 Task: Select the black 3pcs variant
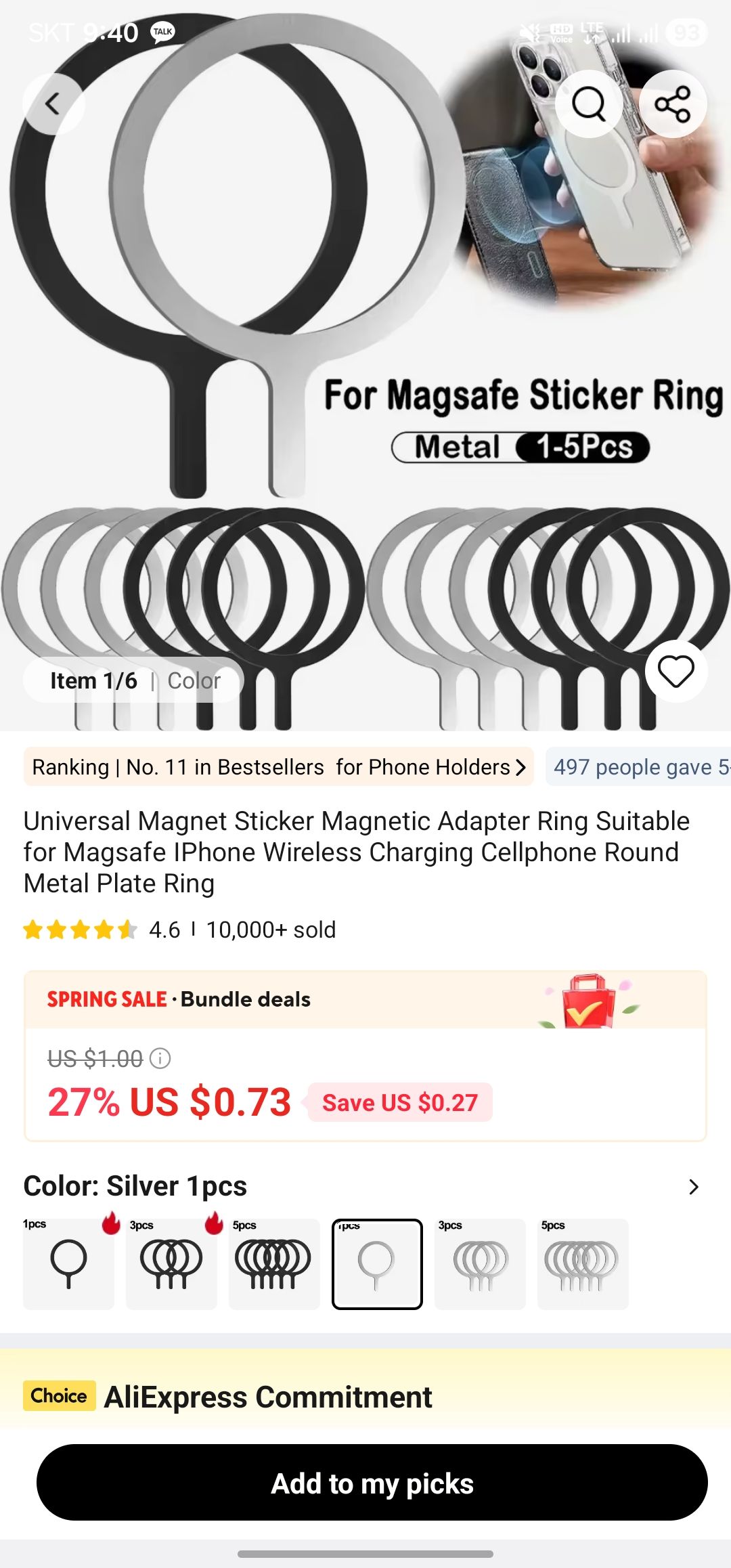[x=171, y=1263]
